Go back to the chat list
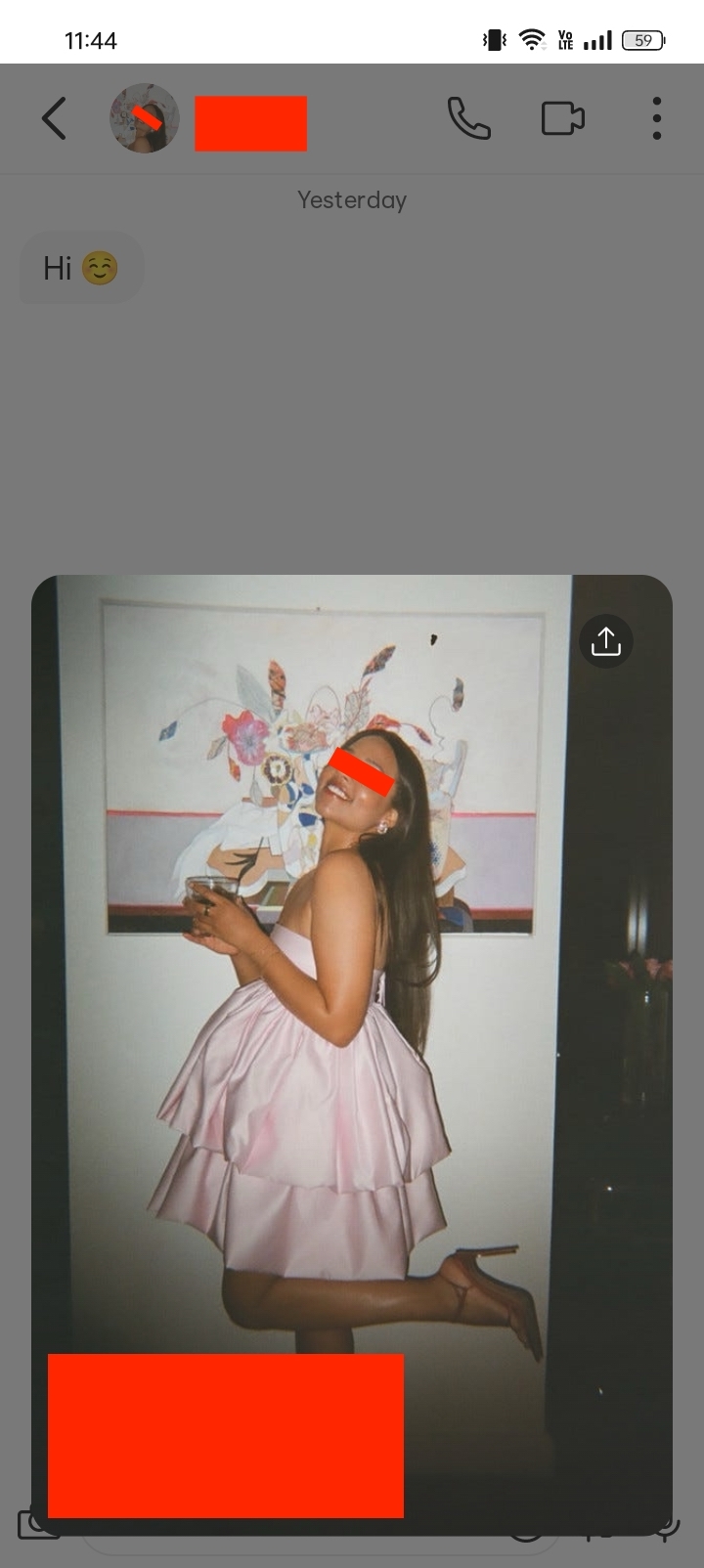Screen dimensions: 704x1568 (x=55, y=119)
